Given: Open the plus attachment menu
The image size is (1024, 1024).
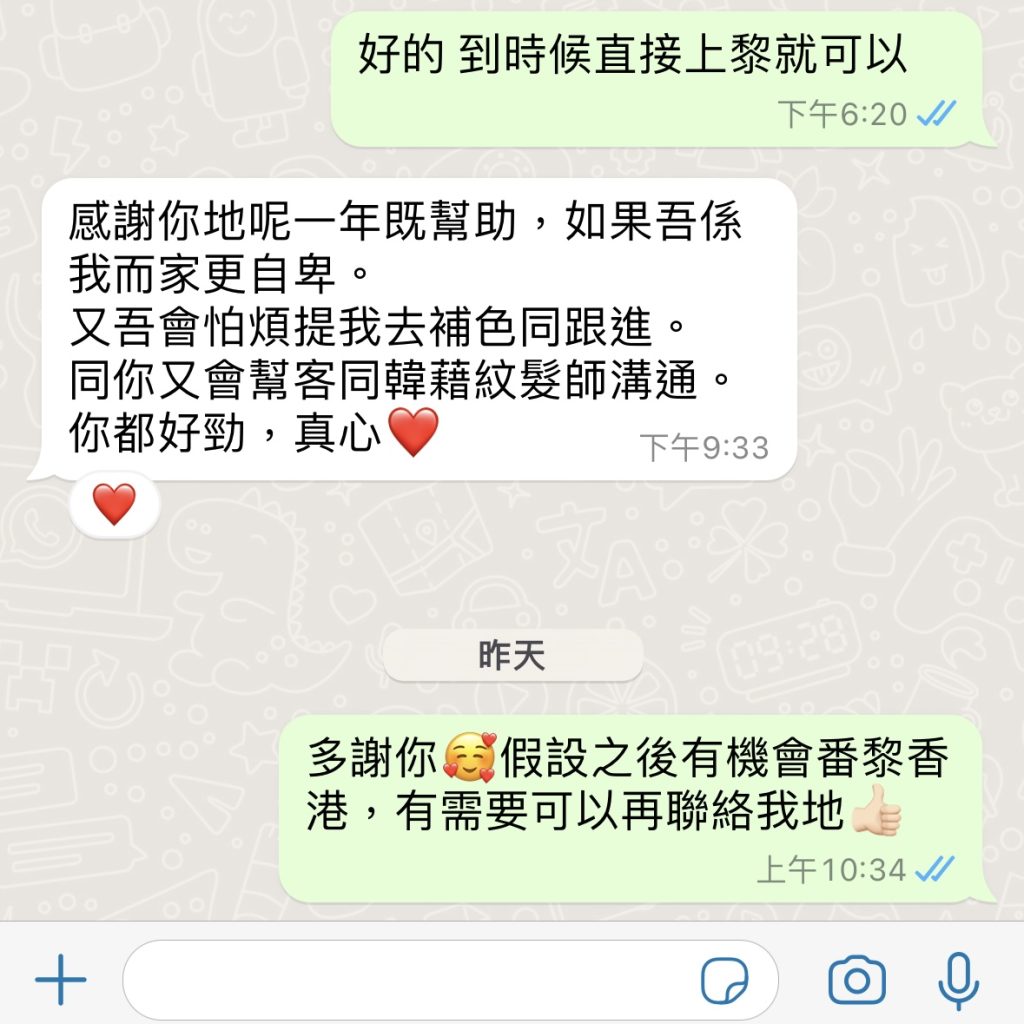Looking at the screenshot, I should point(61,980).
